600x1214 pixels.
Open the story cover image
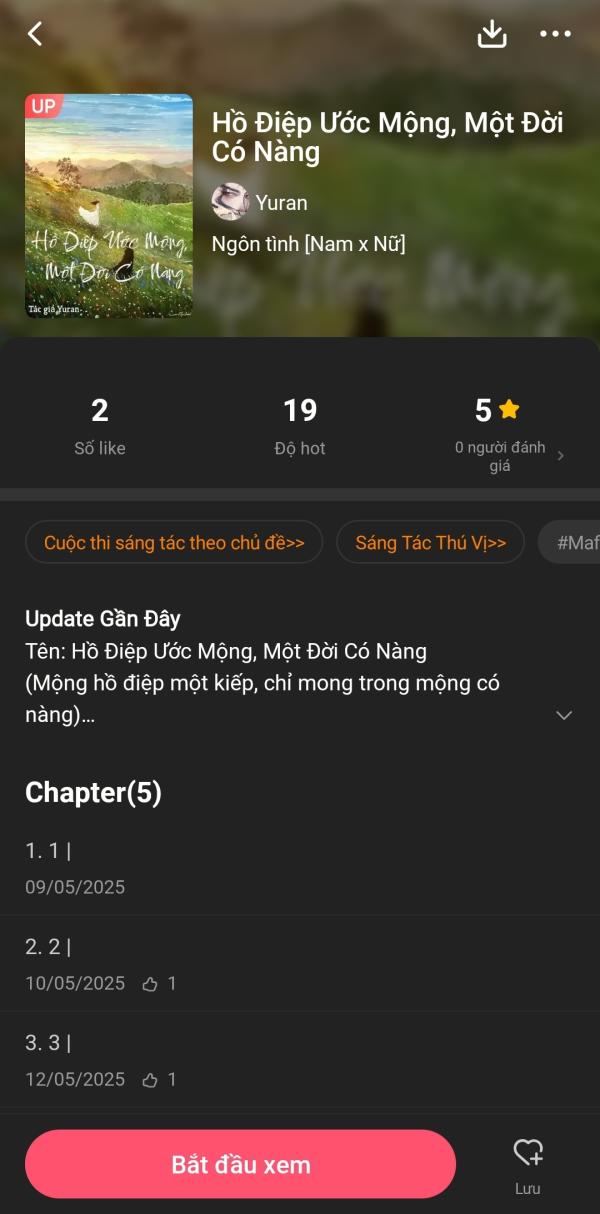(109, 206)
